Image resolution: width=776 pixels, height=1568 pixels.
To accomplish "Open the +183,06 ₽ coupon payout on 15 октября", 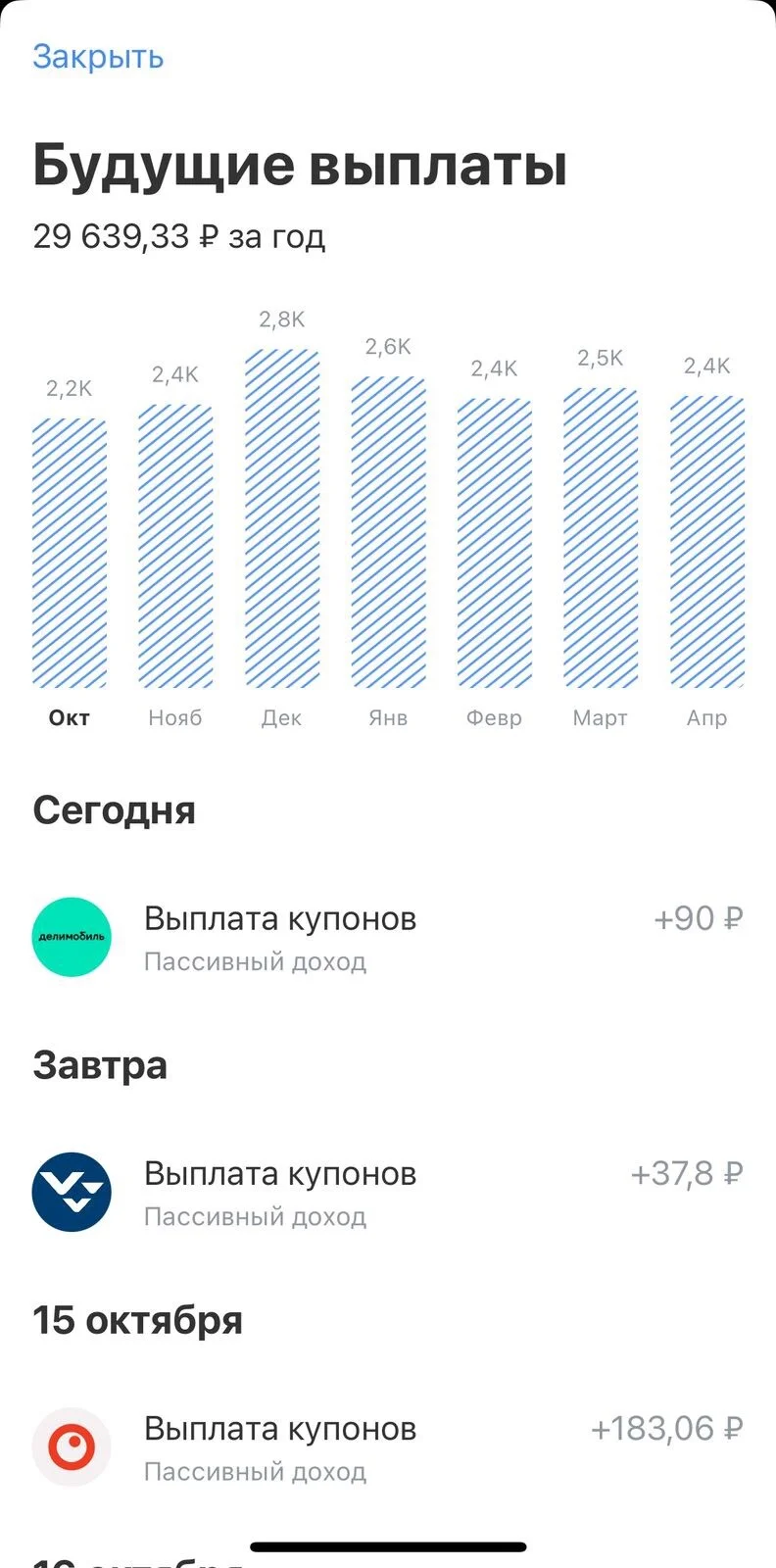I will pos(388,1446).
